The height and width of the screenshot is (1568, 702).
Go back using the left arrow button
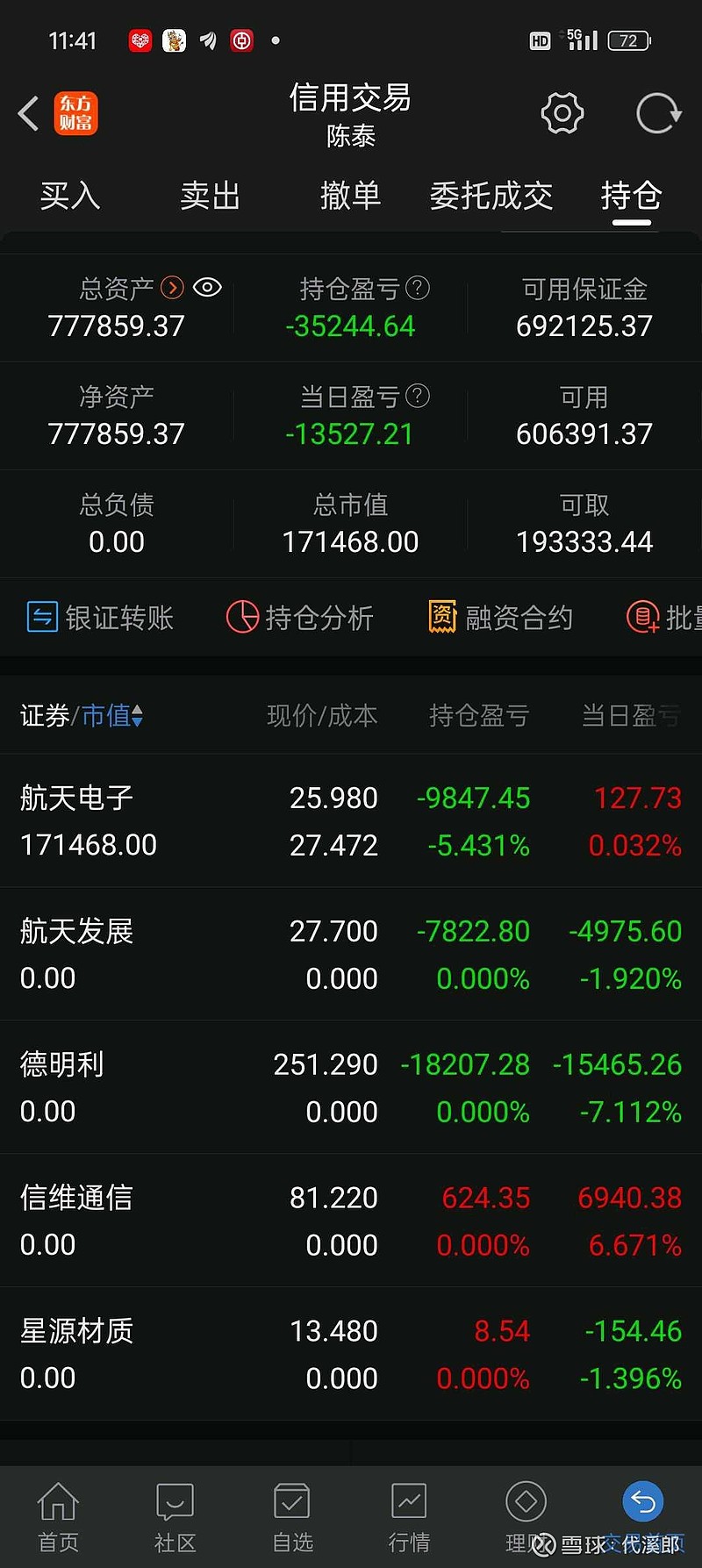click(26, 113)
